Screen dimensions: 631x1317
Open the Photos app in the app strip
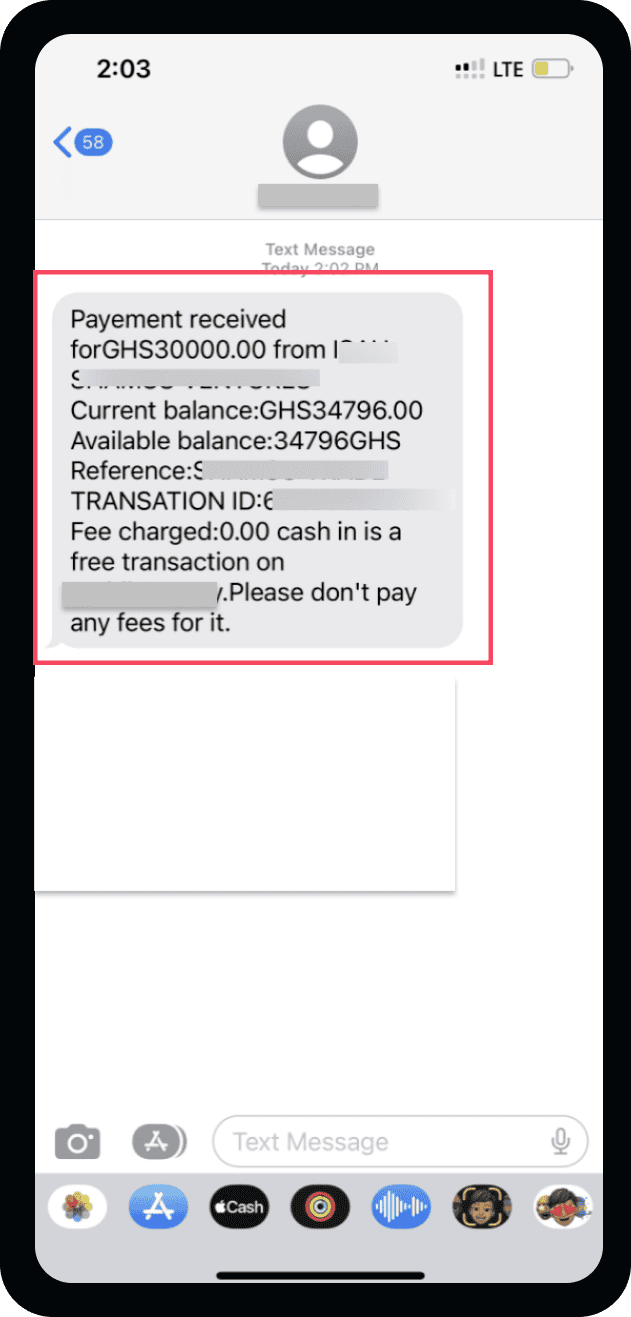(x=78, y=1208)
